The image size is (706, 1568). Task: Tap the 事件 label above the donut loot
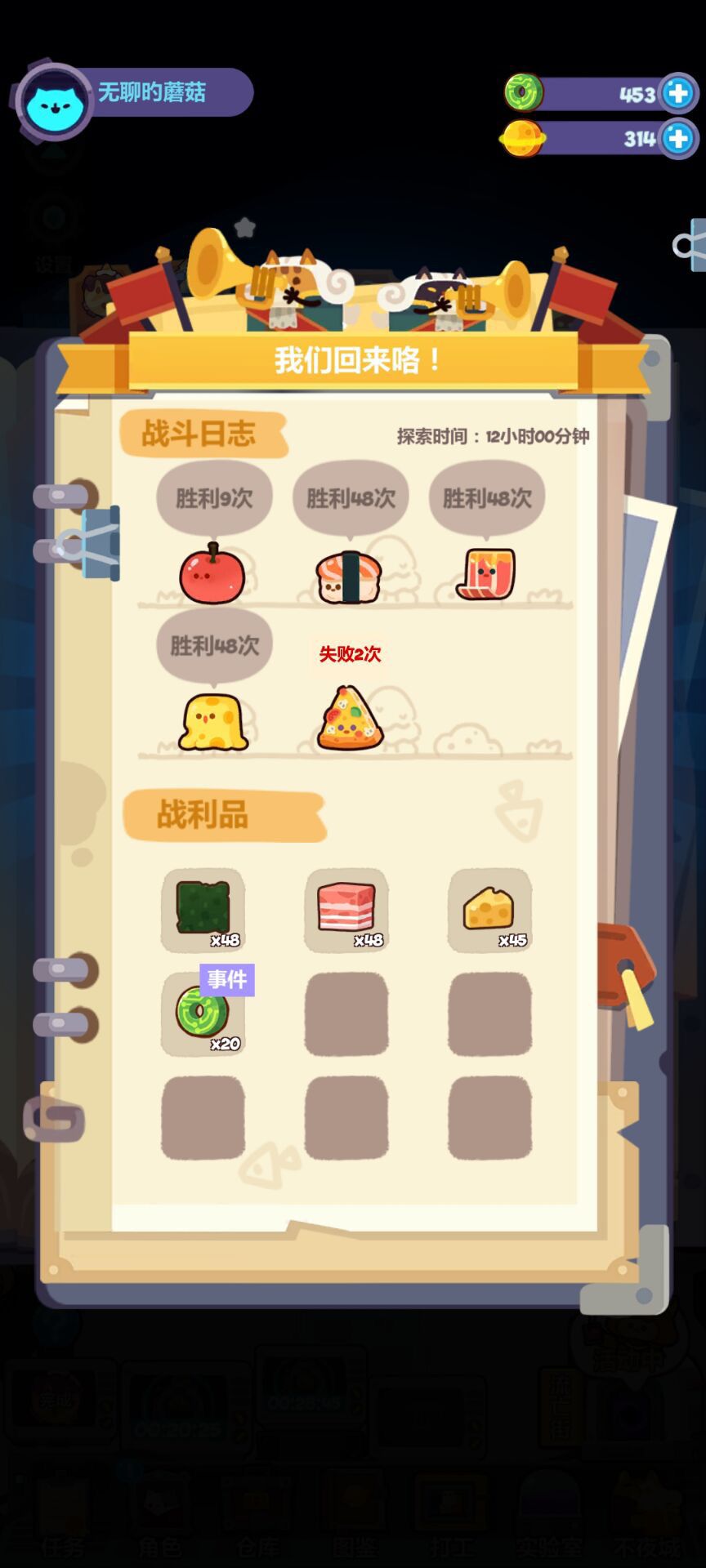[226, 978]
